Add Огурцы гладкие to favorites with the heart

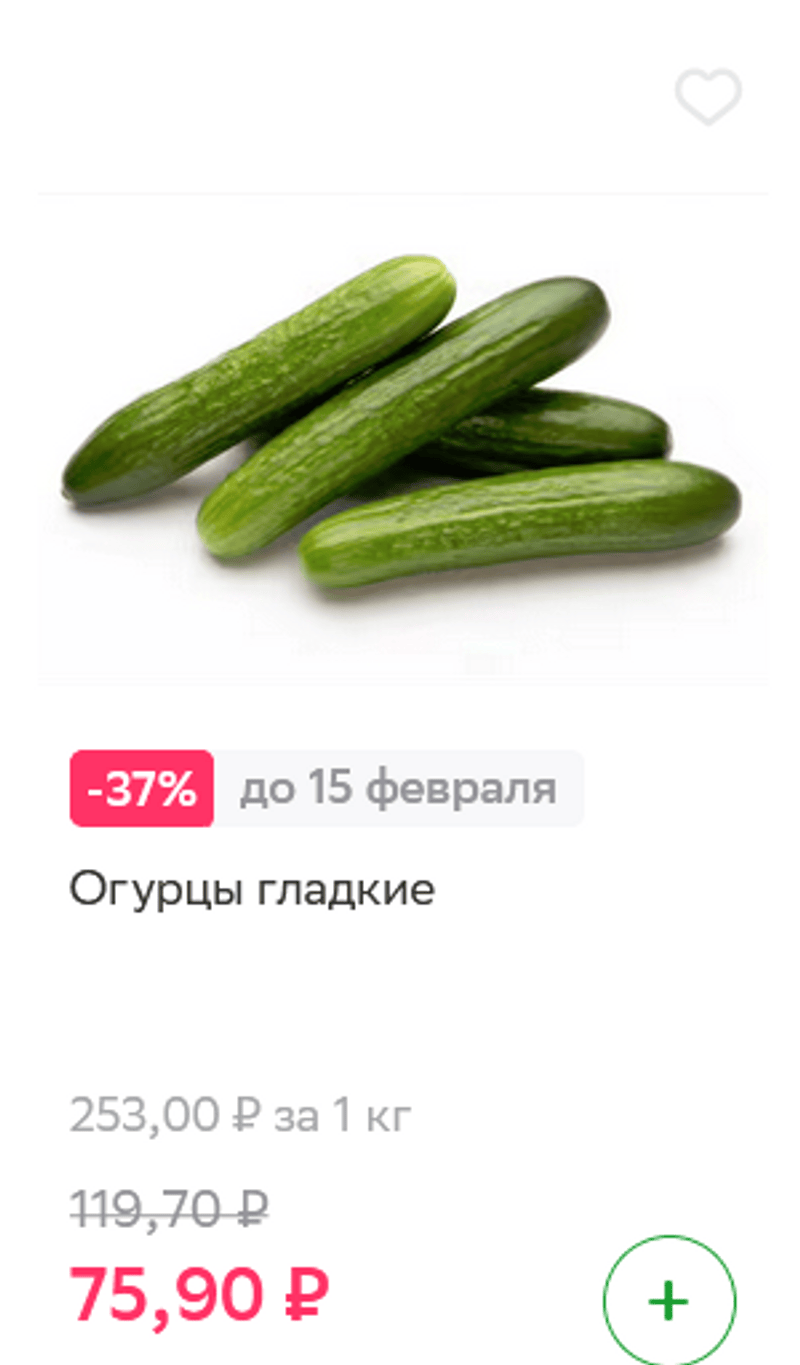click(x=708, y=97)
